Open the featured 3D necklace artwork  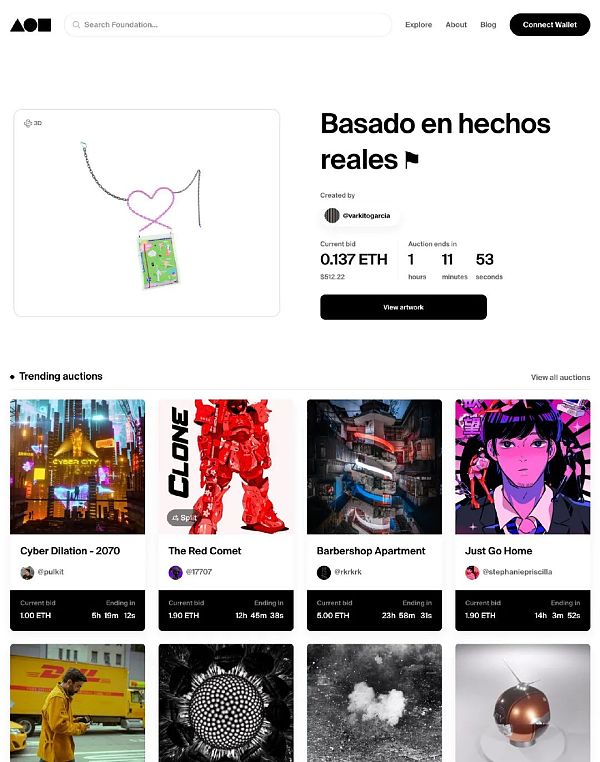coord(146,213)
